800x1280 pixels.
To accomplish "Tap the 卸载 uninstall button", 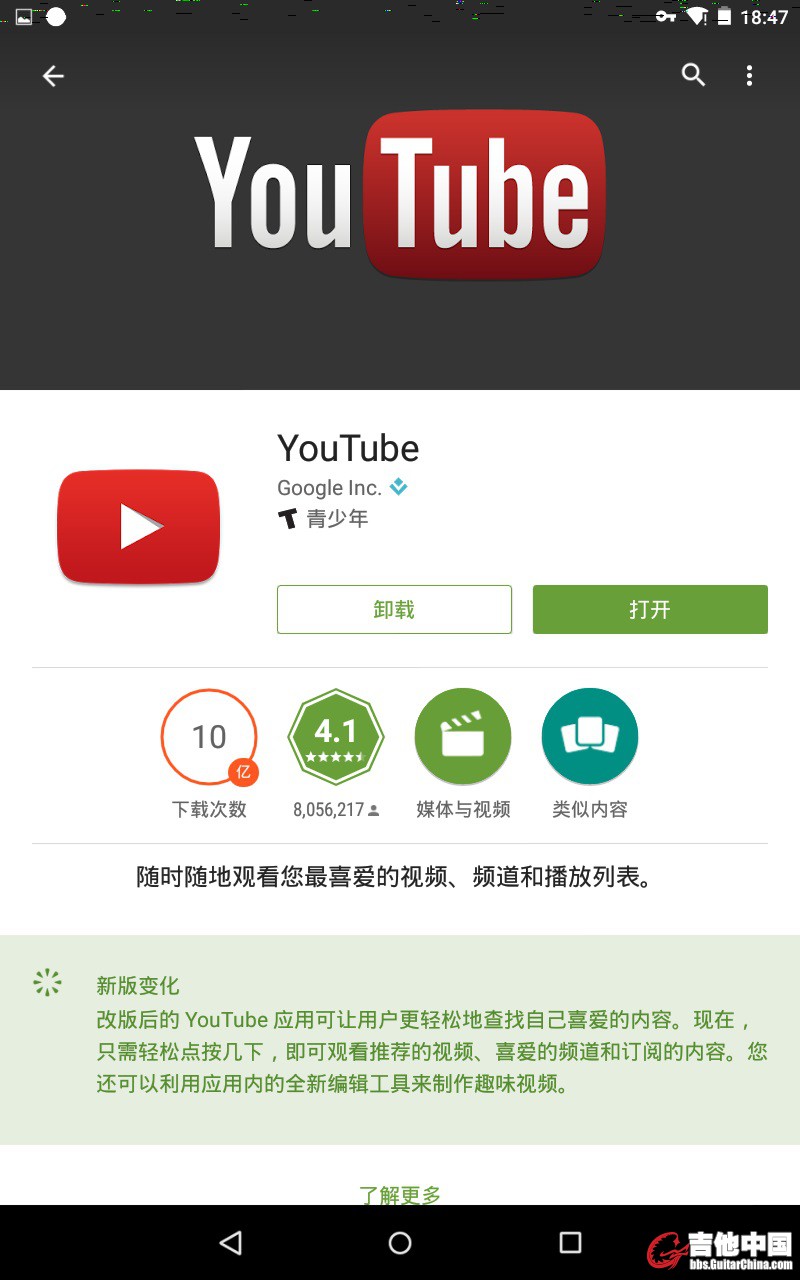I will click(x=394, y=609).
